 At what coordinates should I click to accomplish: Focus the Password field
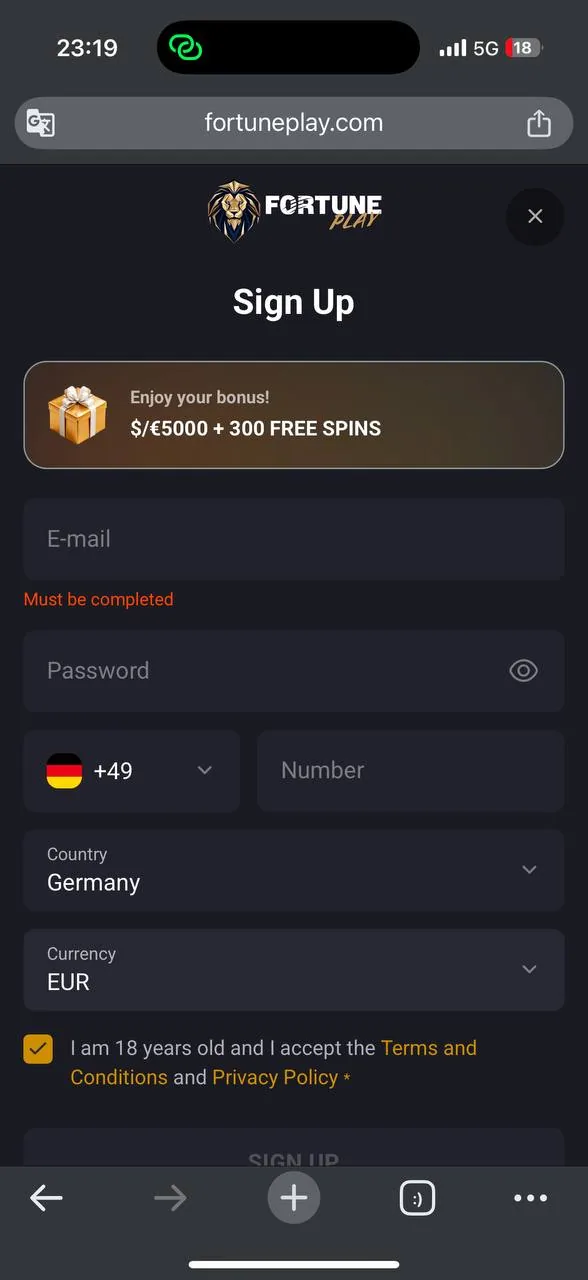tap(294, 671)
